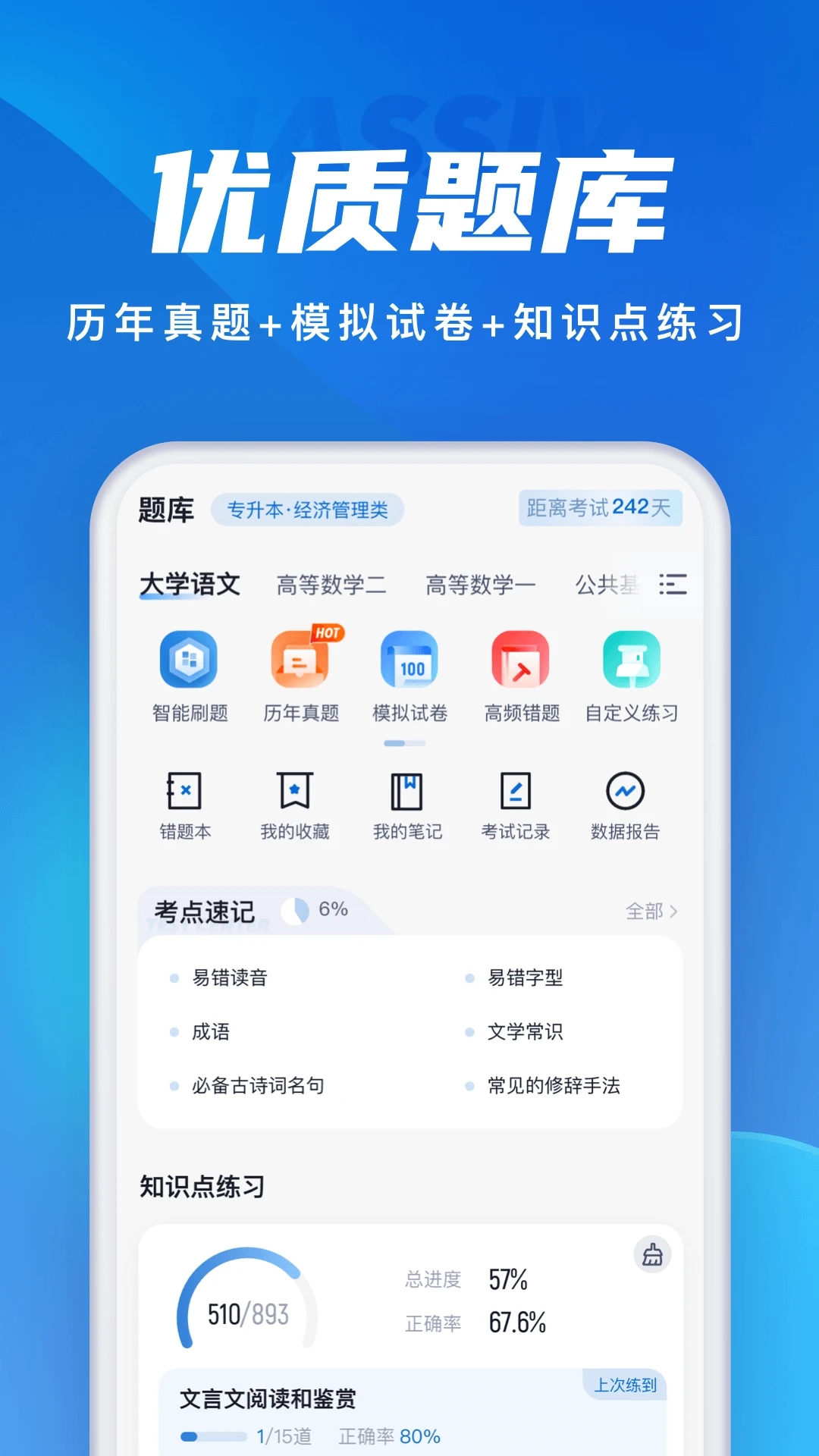Open the 专升本·经济管理类 category selector
Image resolution: width=819 pixels, height=1456 pixels.
[308, 510]
